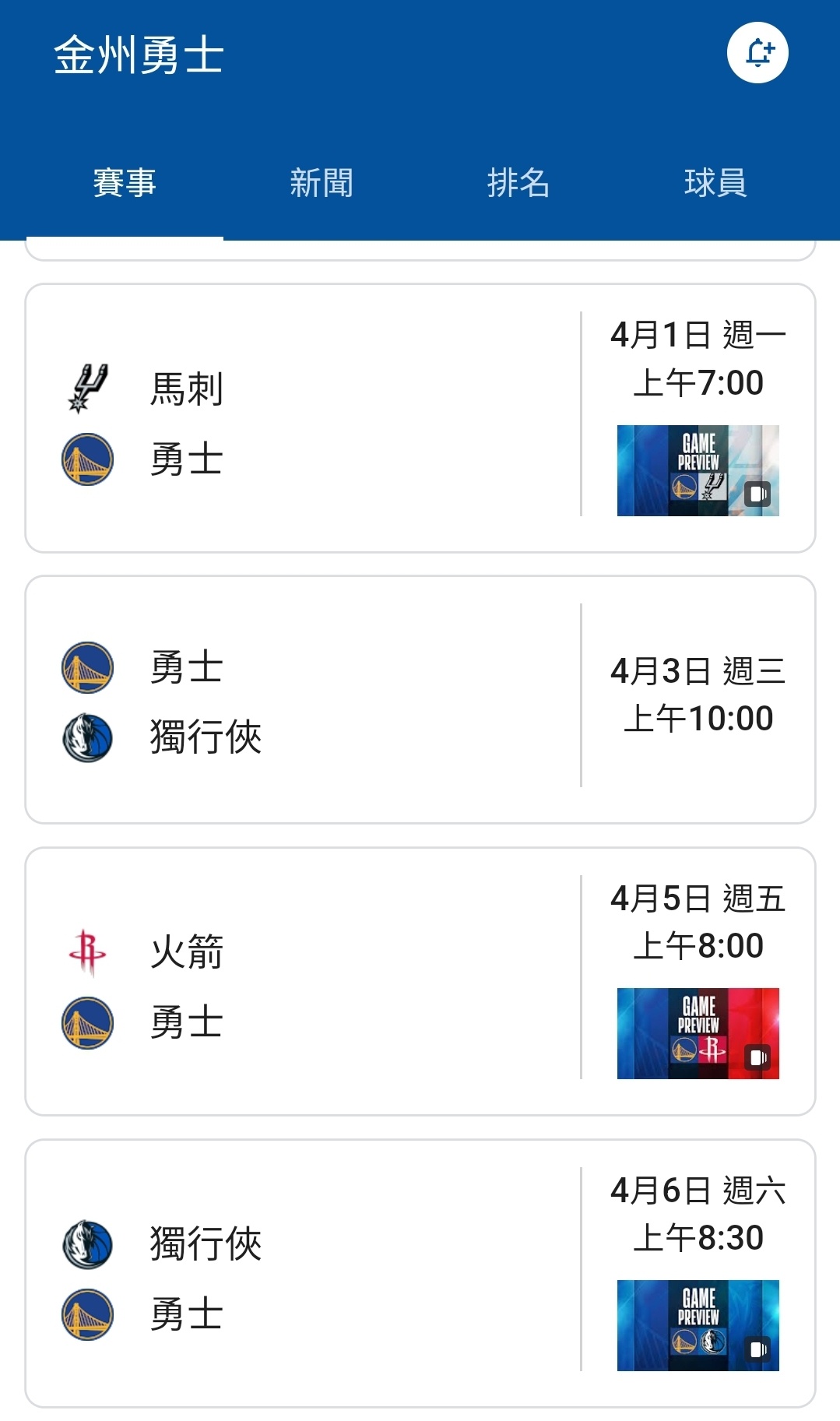This screenshot has width=840, height=1421.
Task: Open the 排名 tab
Action: coord(518,184)
